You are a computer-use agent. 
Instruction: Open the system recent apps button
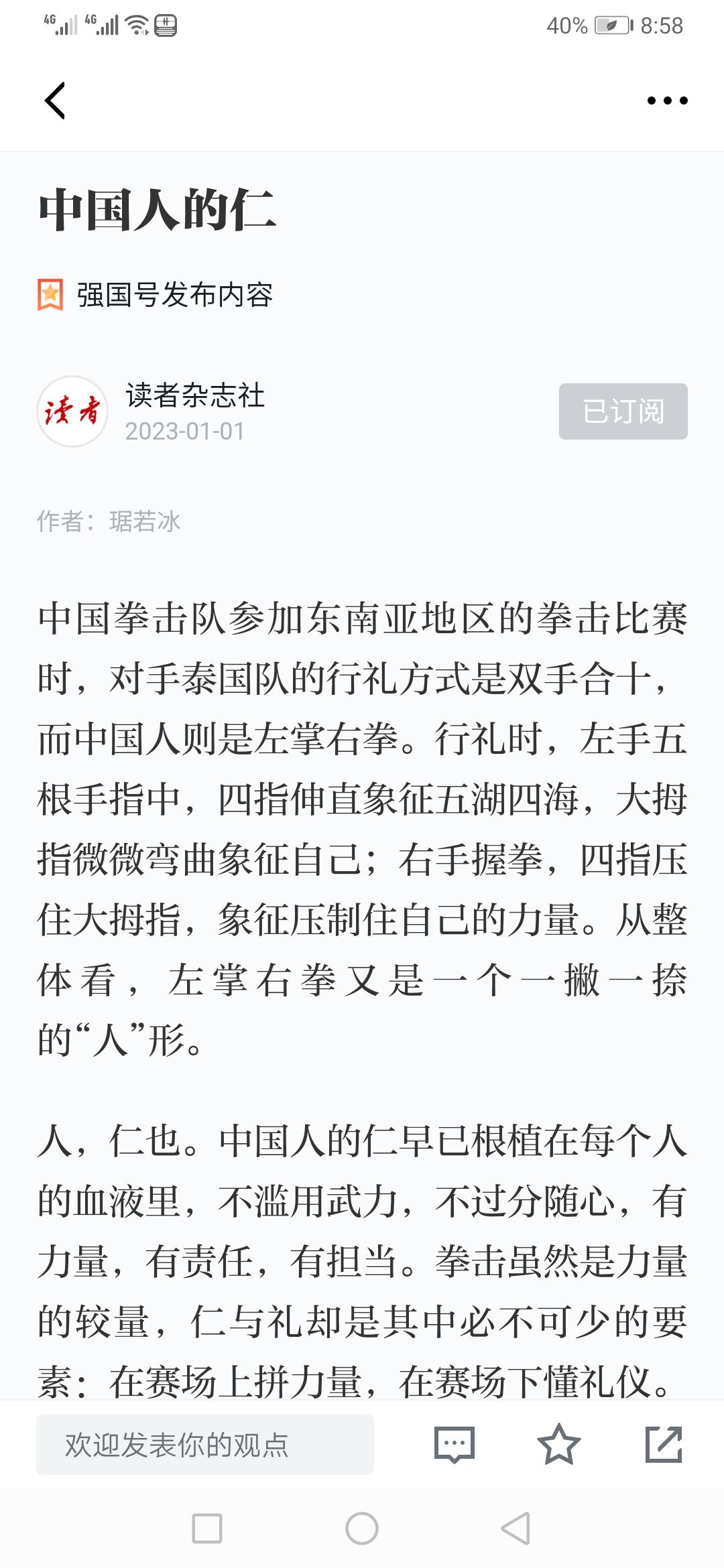(207, 1528)
